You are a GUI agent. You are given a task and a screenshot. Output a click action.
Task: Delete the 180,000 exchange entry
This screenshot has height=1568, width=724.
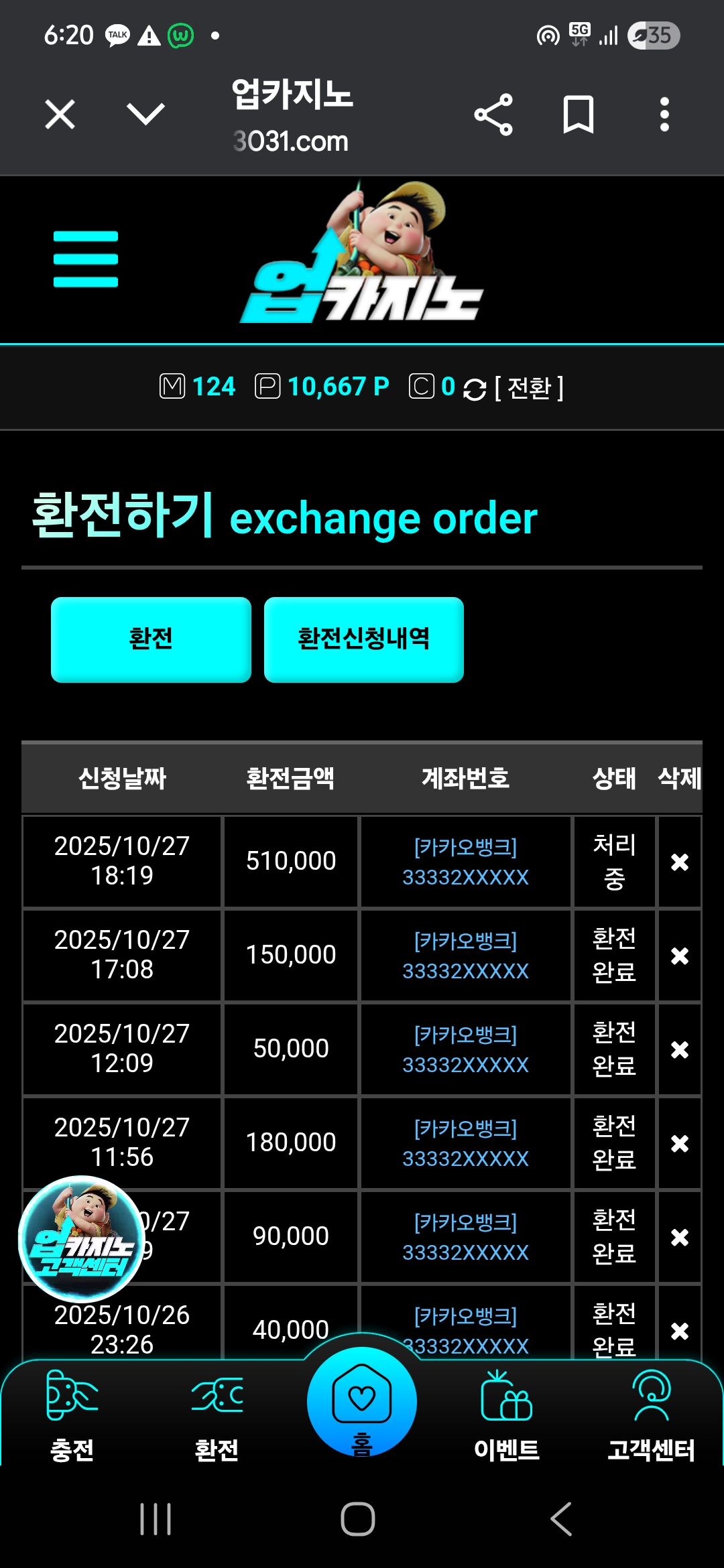pos(679,1143)
